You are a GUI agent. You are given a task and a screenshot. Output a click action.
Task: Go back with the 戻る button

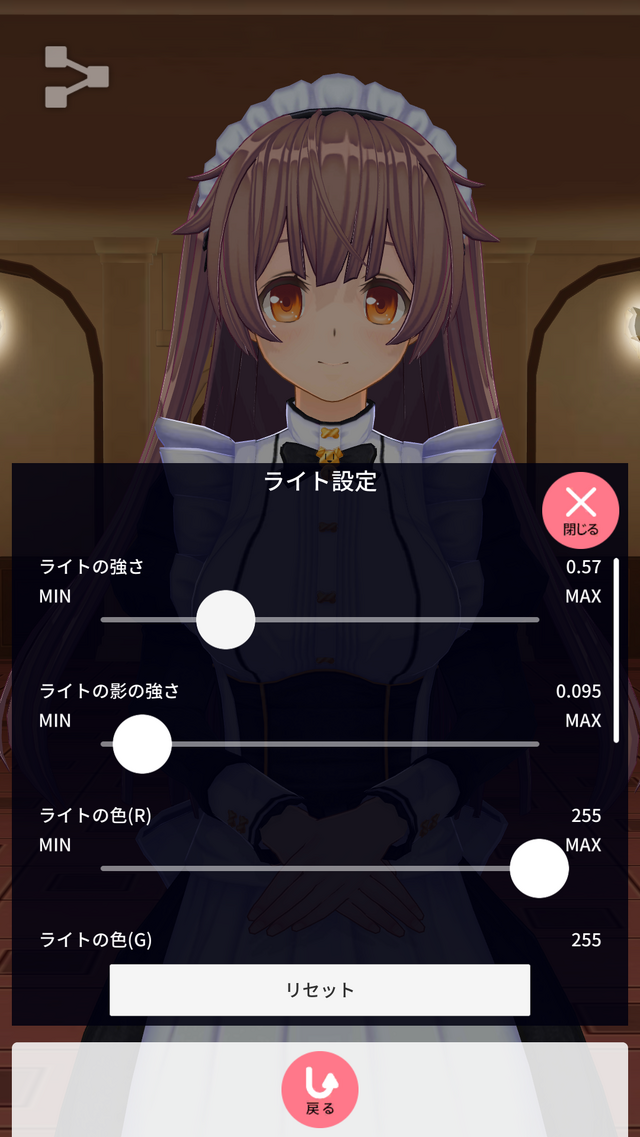(319, 1089)
